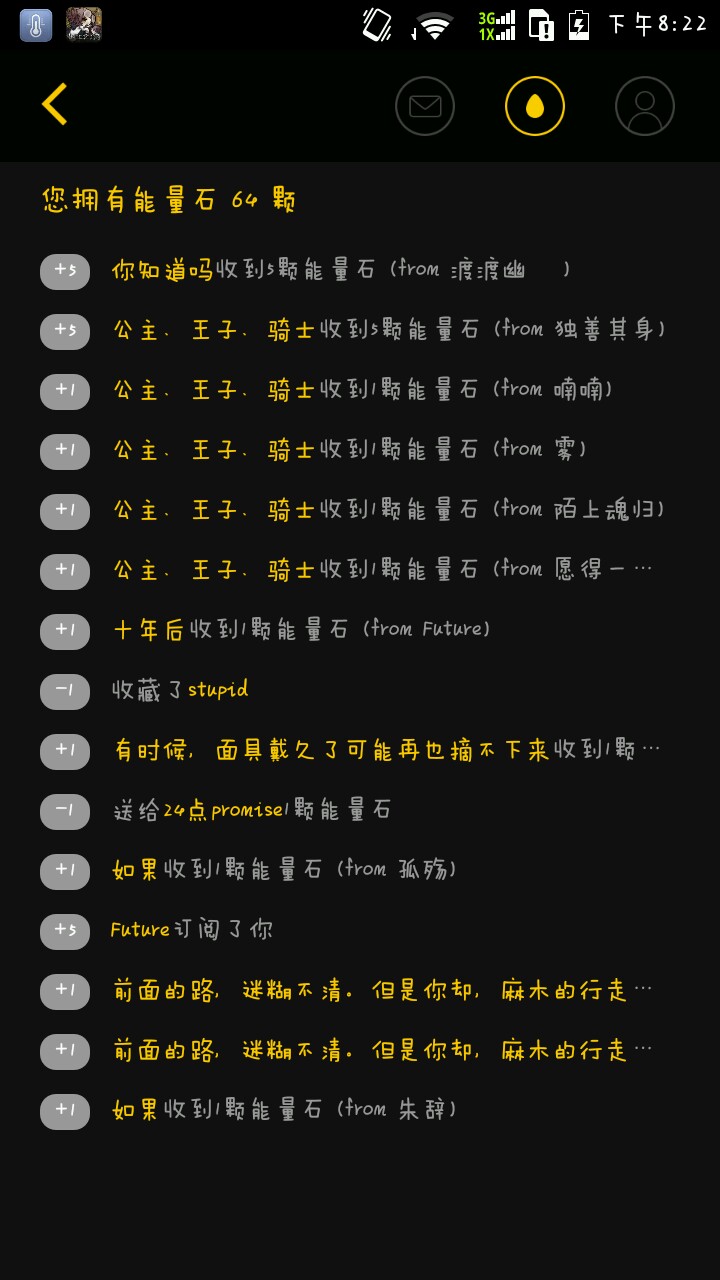Tap the 公主、王子、骑士 entry from 雾
720x1280 pixels.
click(349, 450)
